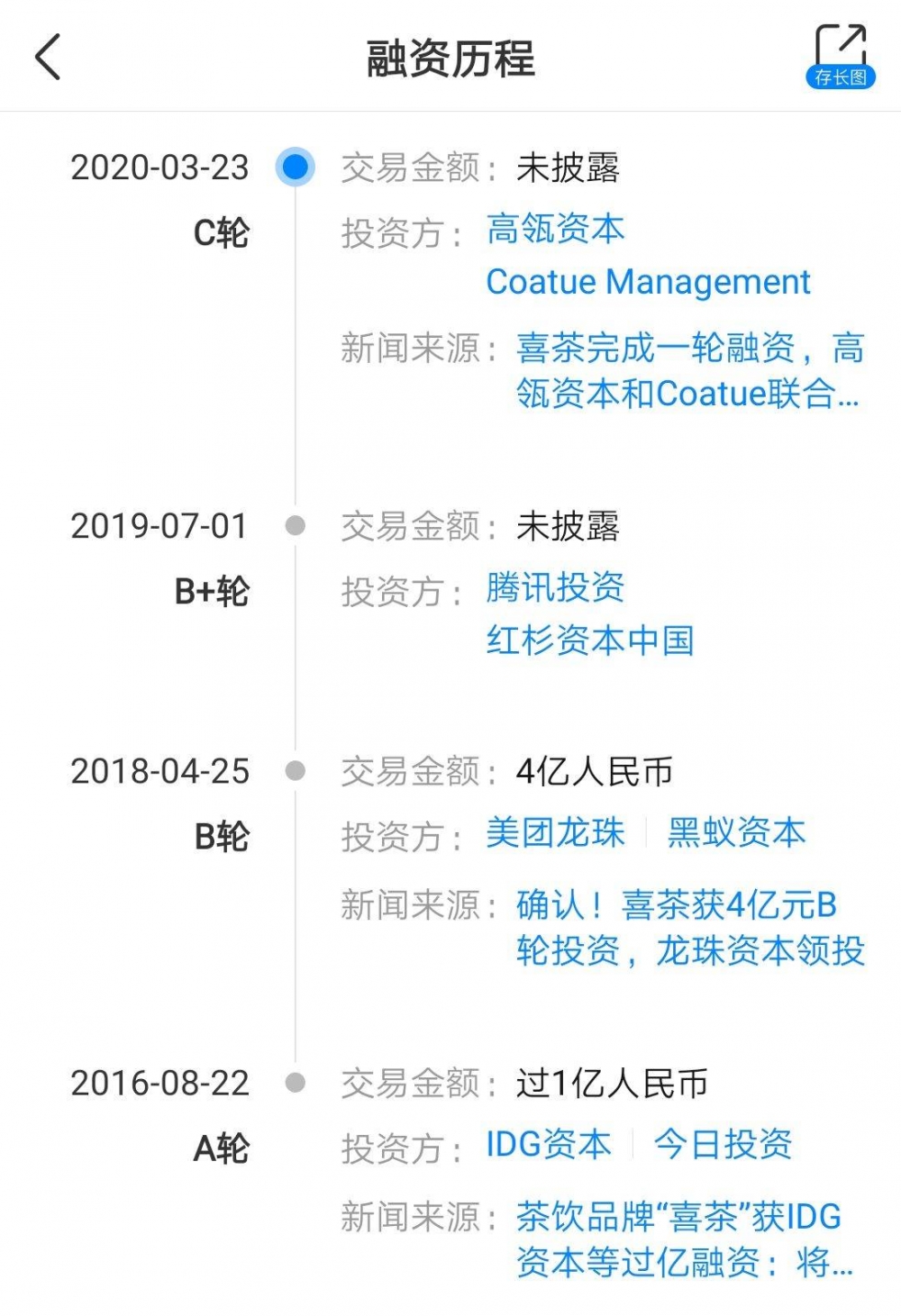Open the 高瓴资本 investor link
This screenshot has width=901, height=1316.
555,231
